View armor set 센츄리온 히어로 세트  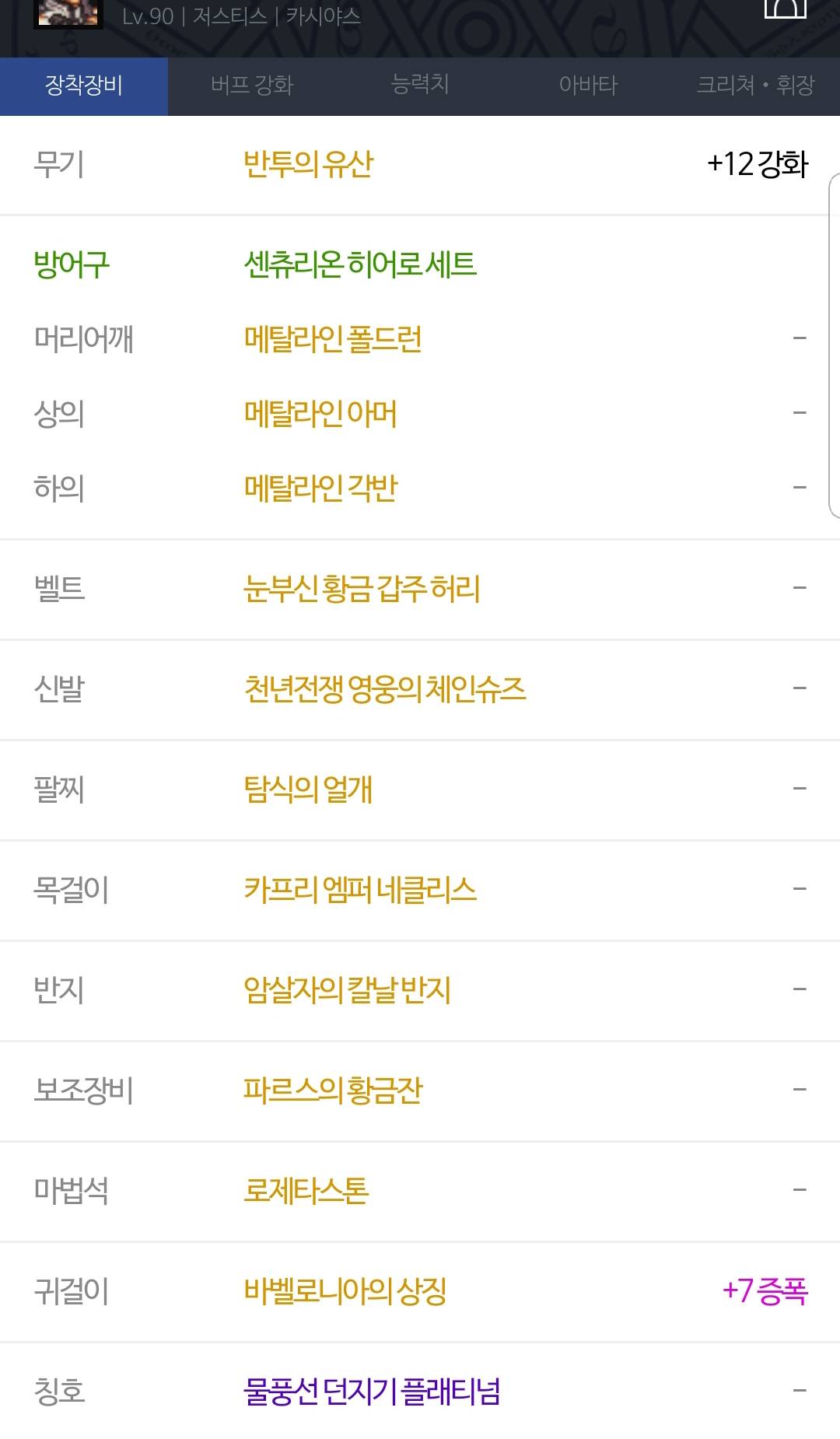[360, 264]
